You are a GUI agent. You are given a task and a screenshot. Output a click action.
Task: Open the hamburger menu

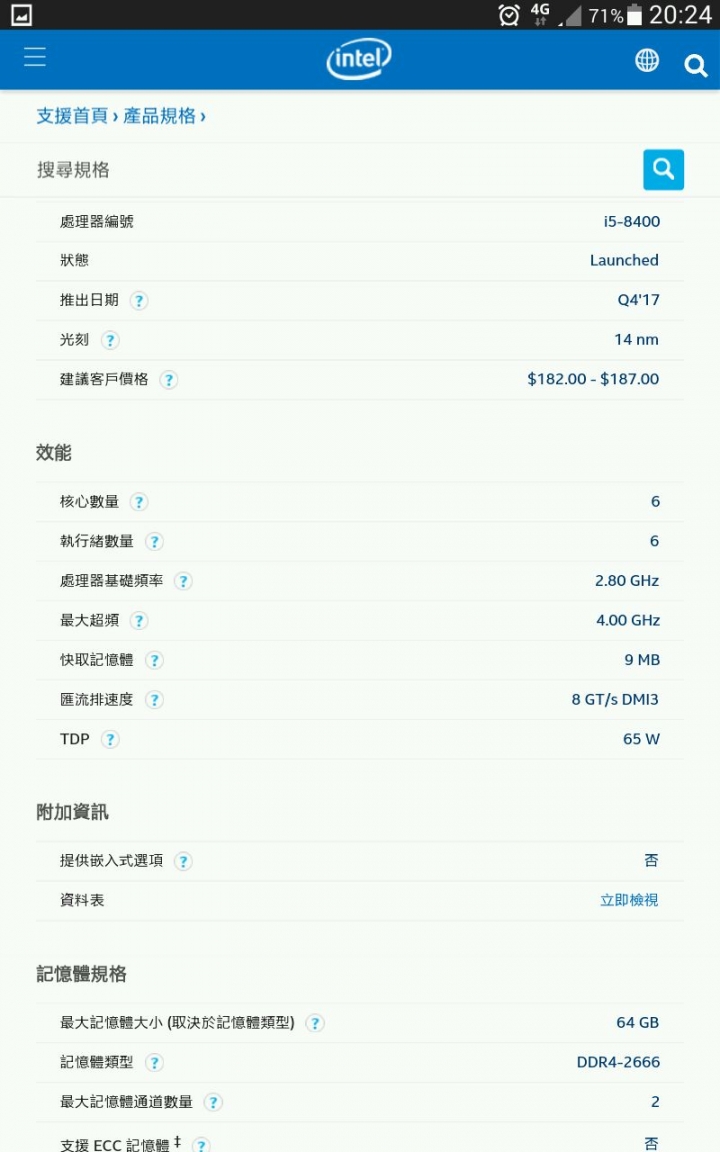coord(35,58)
